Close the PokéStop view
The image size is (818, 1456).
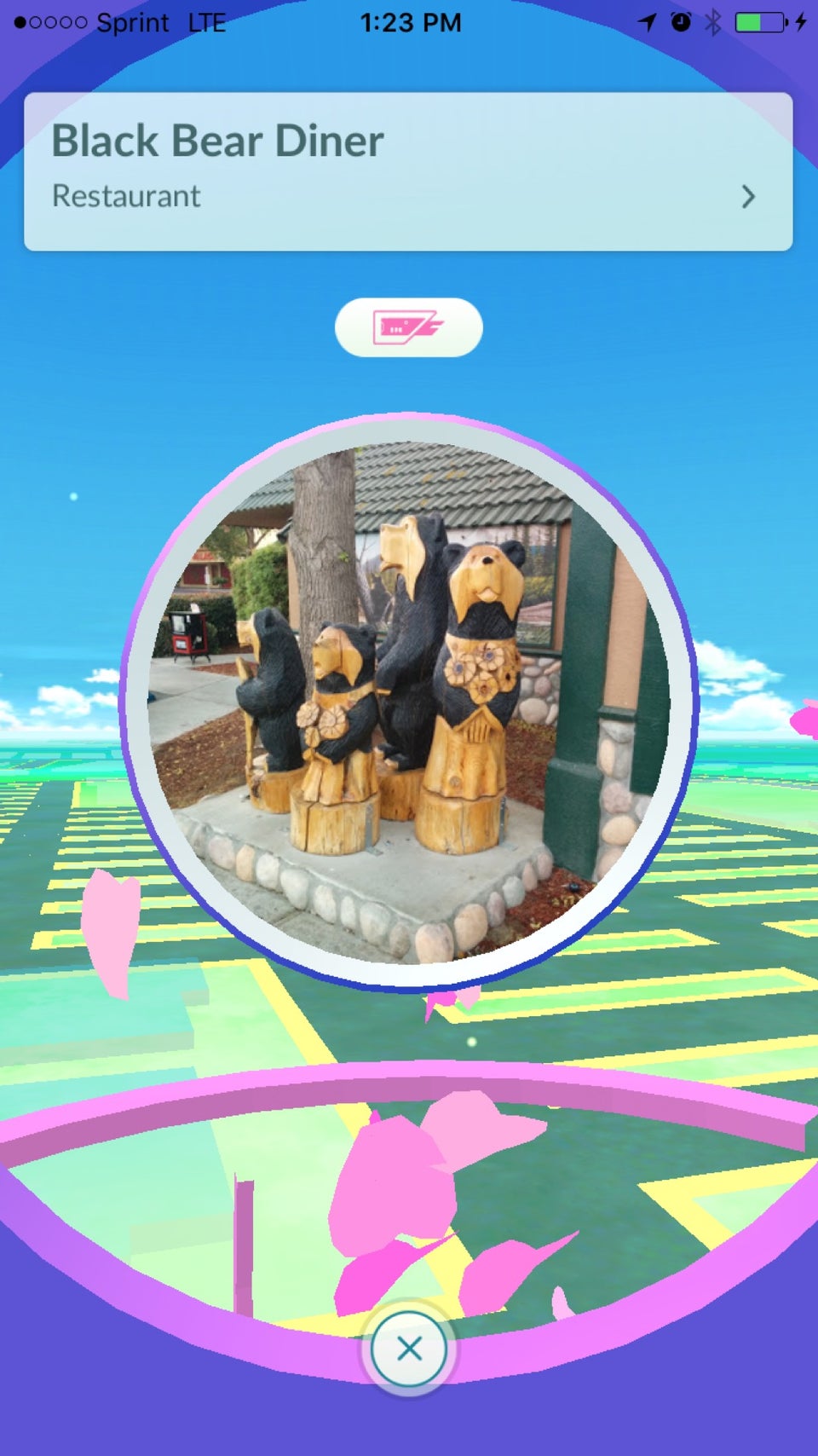coord(409,1349)
